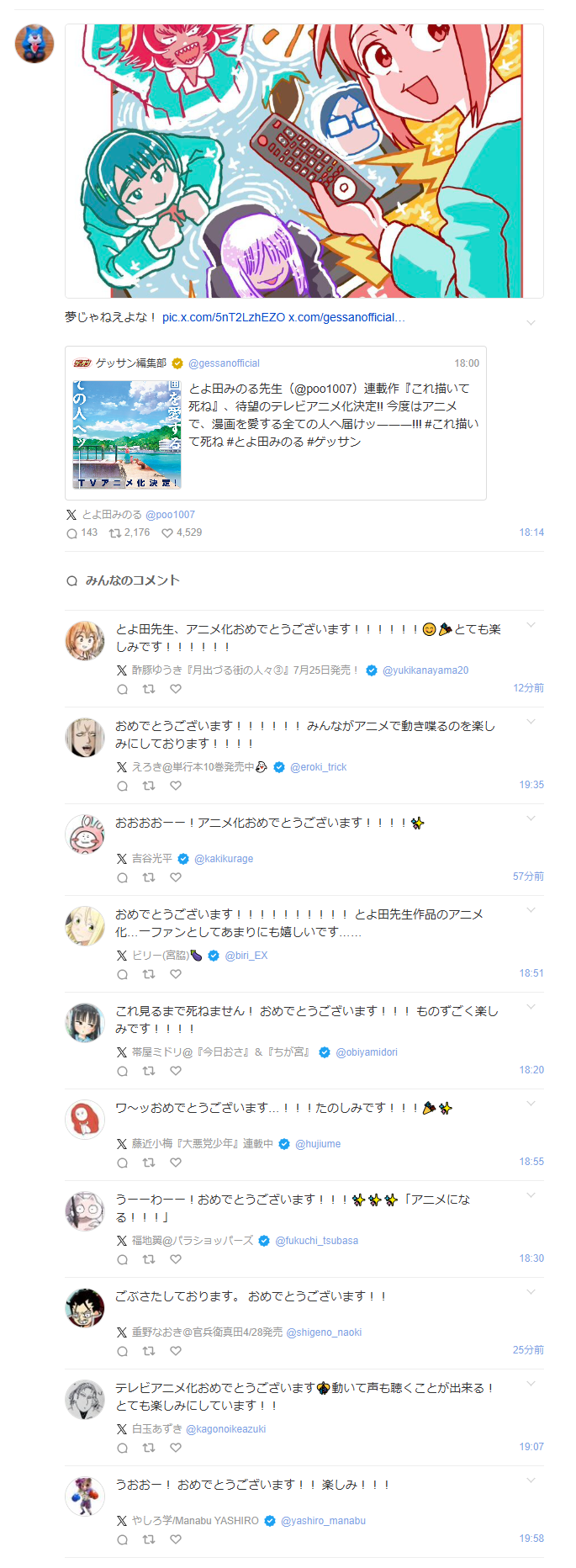Like the comment from @eroki_trick
The width and height of the screenshot is (576, 1568).
176,786
